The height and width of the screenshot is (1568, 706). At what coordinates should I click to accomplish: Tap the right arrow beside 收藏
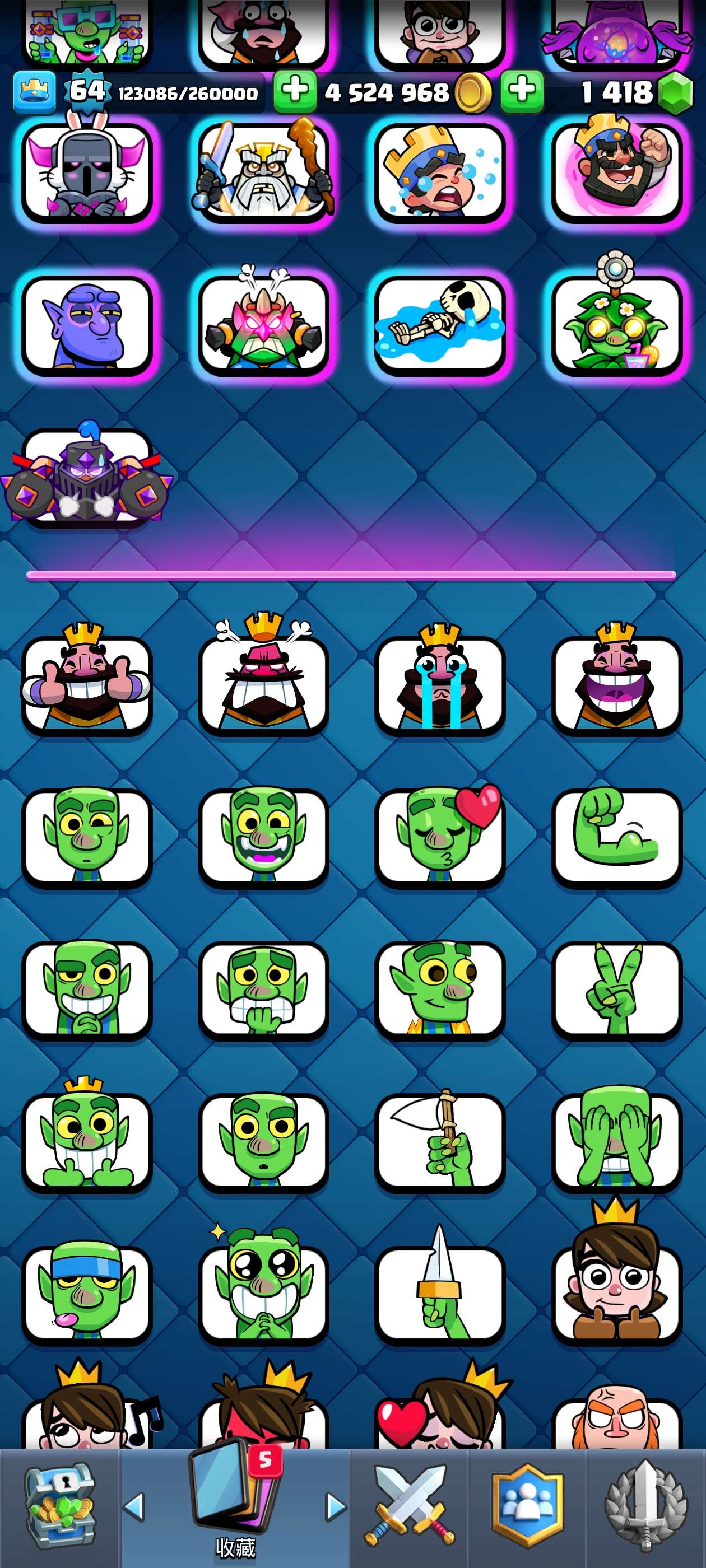pyautogui.click(x=335, y=1506)
